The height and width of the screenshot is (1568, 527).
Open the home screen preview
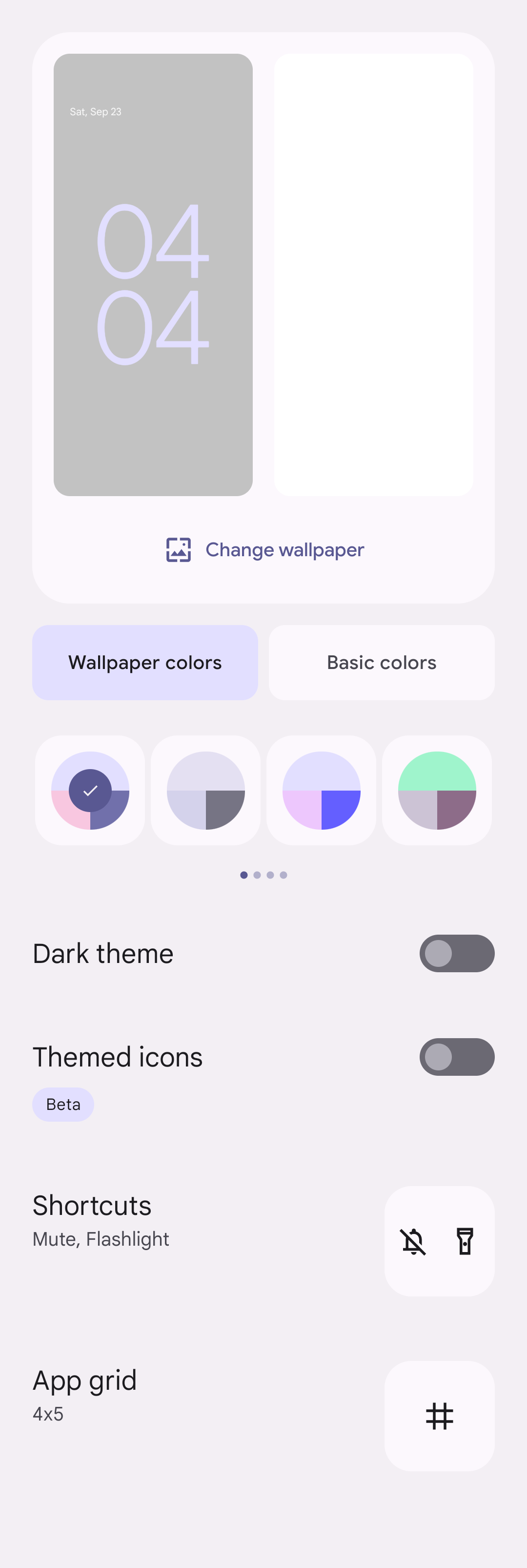pyautogui.click(x=373, y=274)
